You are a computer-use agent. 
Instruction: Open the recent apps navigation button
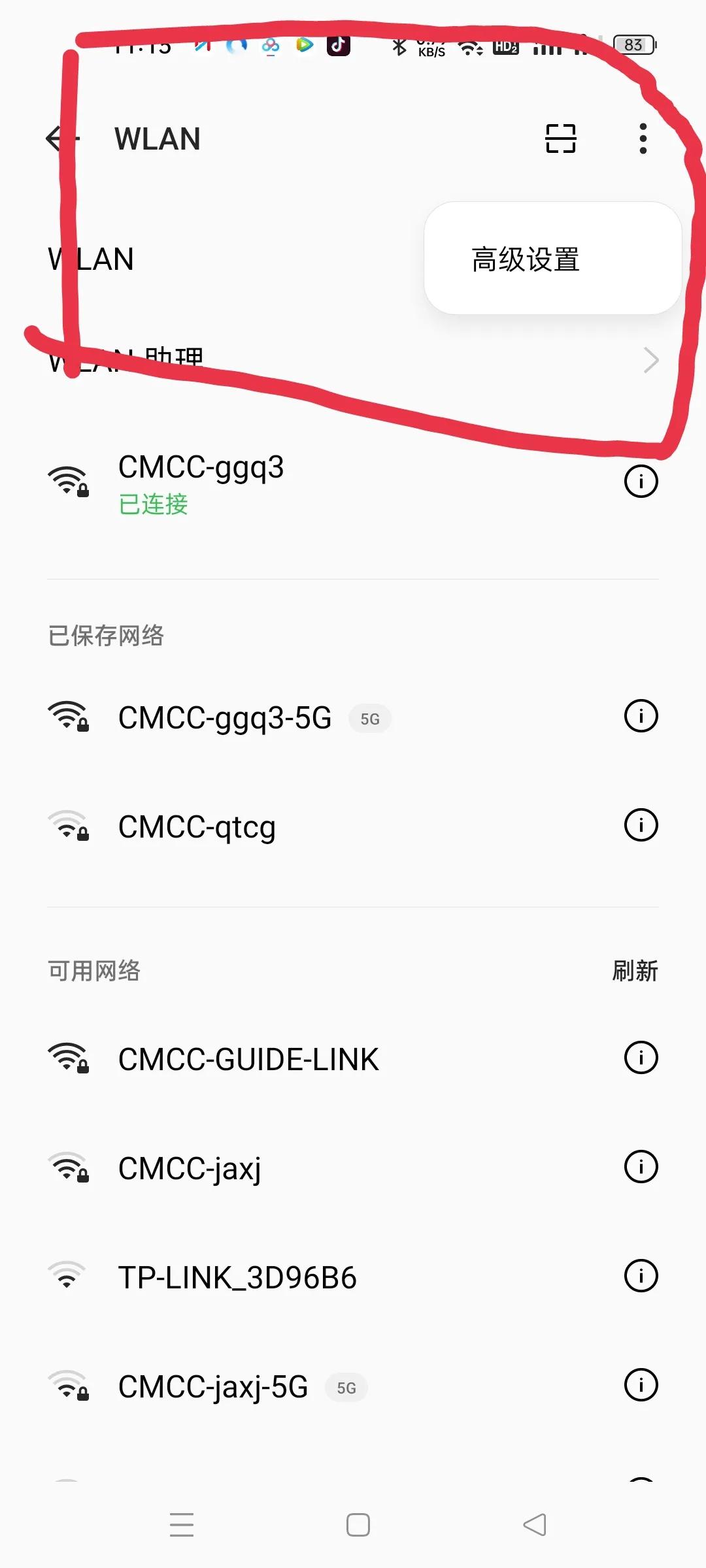[x=183, y=1526]
